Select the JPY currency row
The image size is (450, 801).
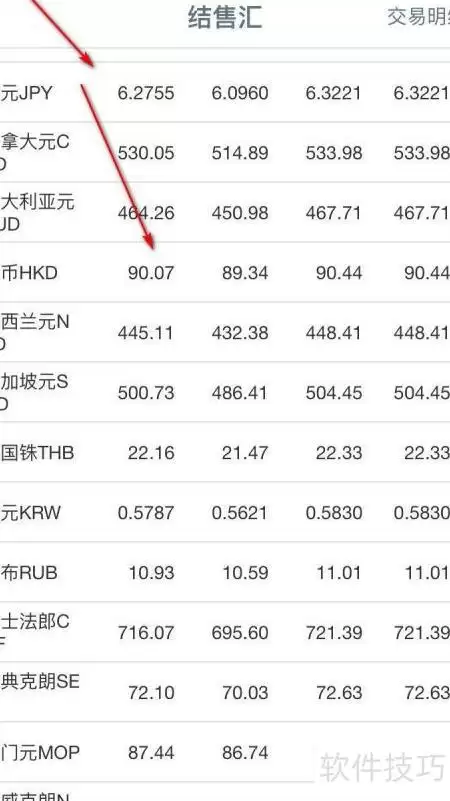225,92
